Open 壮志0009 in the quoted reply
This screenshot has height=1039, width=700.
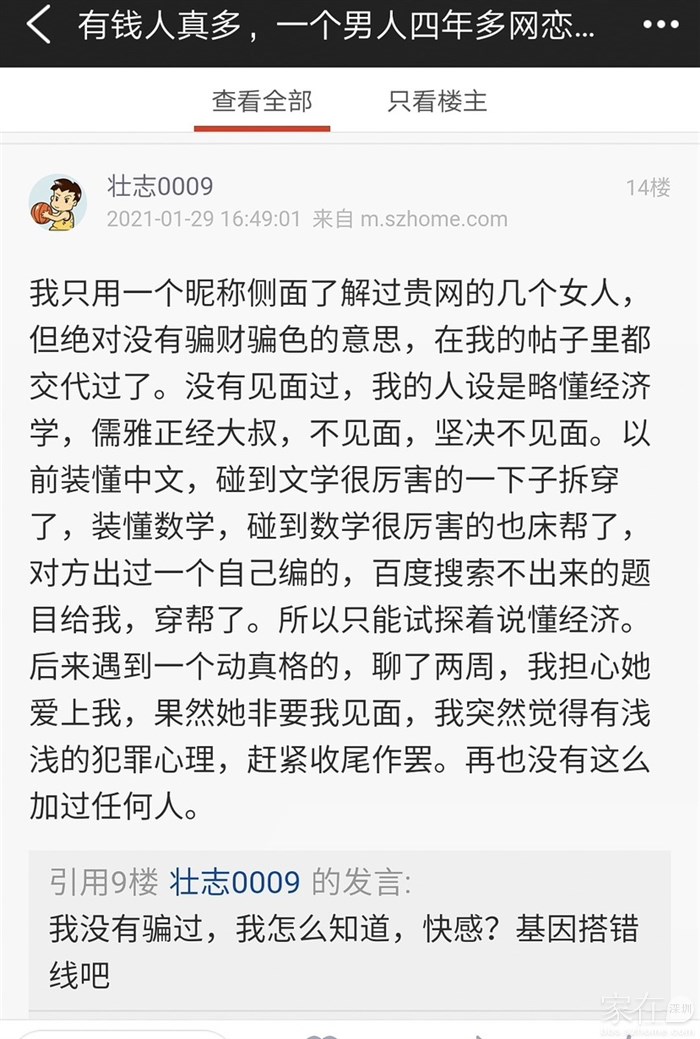click(x=235, y=881)
